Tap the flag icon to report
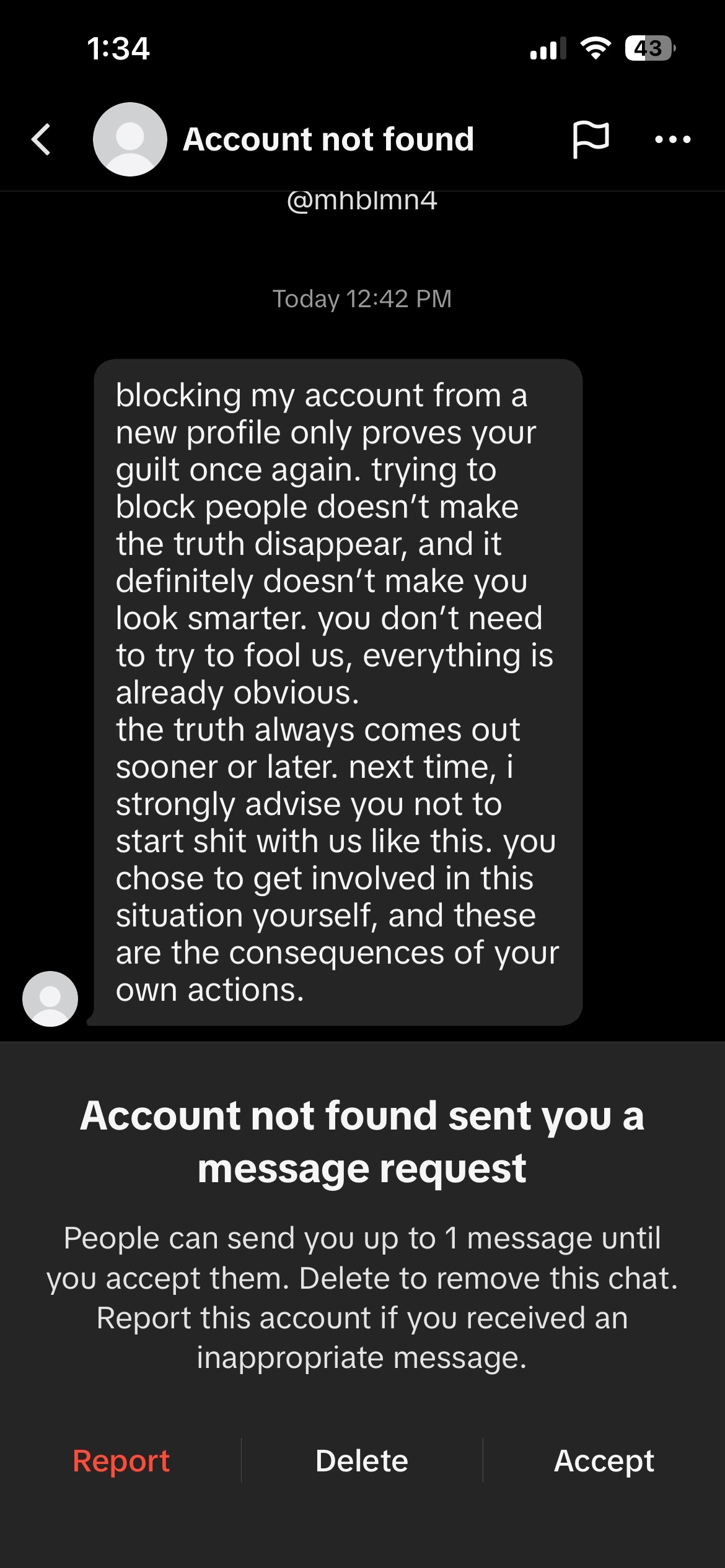This screenshot has width=725, height=1568. coord(590,139)
